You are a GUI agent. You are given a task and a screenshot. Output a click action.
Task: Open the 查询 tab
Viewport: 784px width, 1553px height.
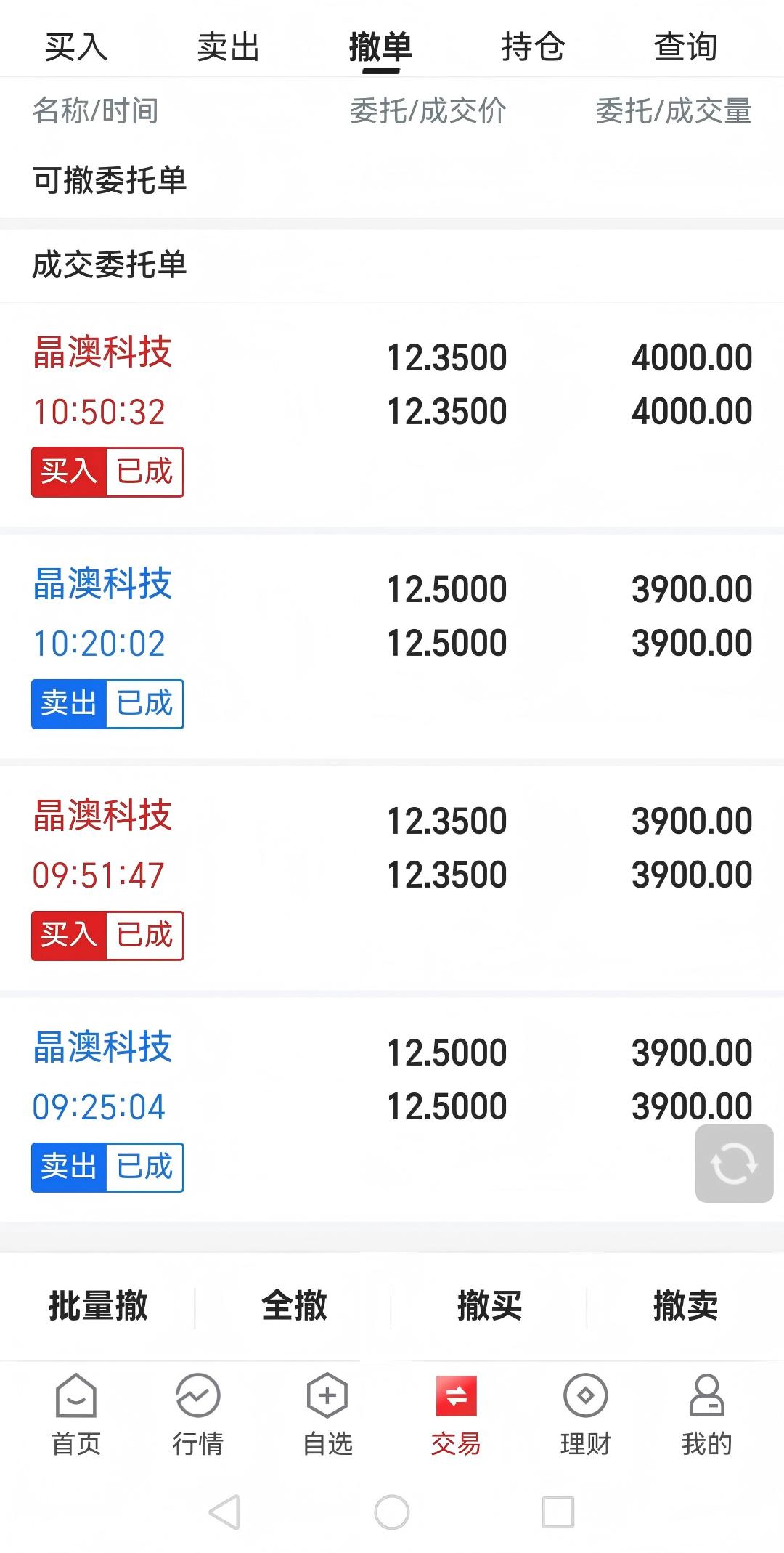point(686,47)
